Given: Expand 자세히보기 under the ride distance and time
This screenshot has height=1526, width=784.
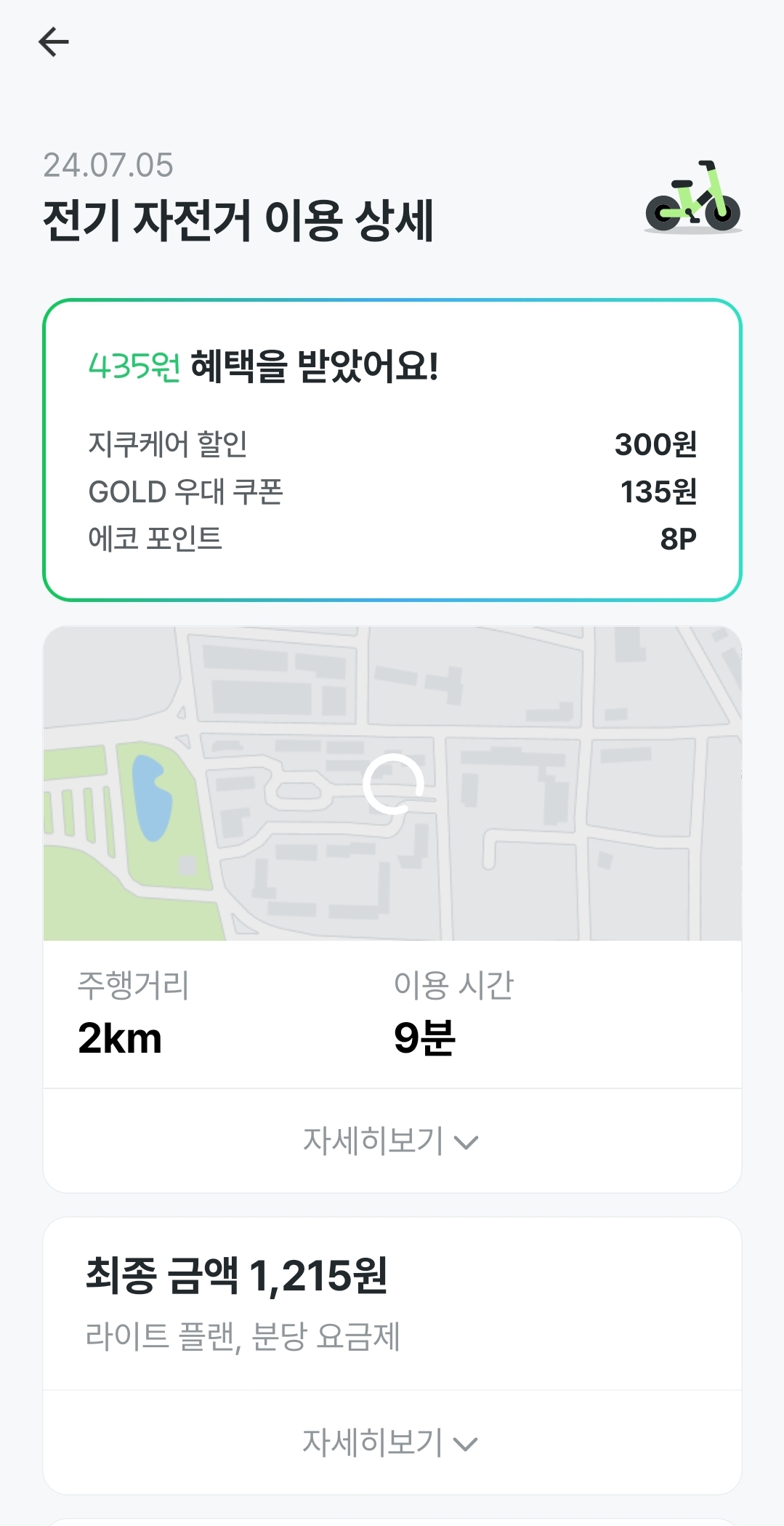Looking at the screenshot, I should click(x=391, y=1141).
